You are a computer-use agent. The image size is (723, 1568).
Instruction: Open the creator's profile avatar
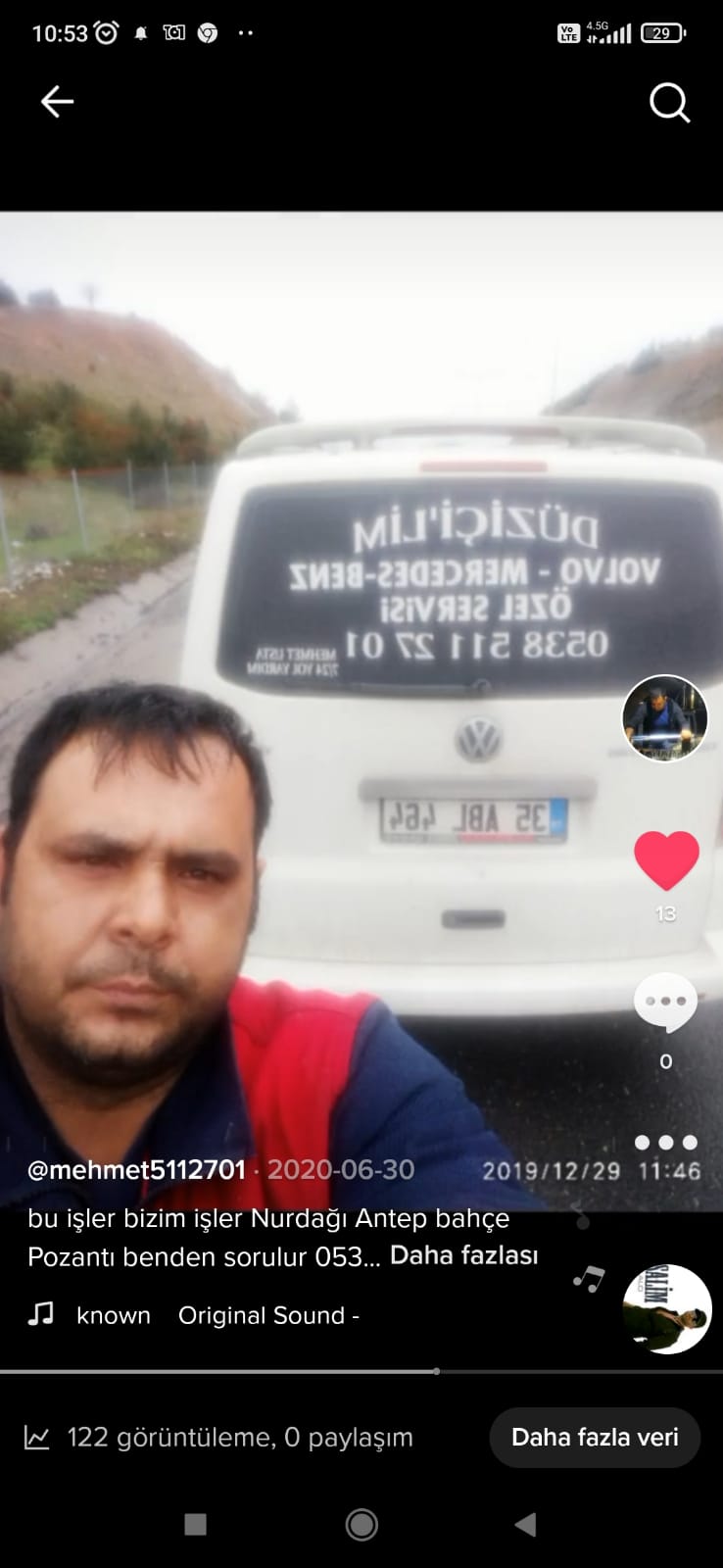click(665, 717)
